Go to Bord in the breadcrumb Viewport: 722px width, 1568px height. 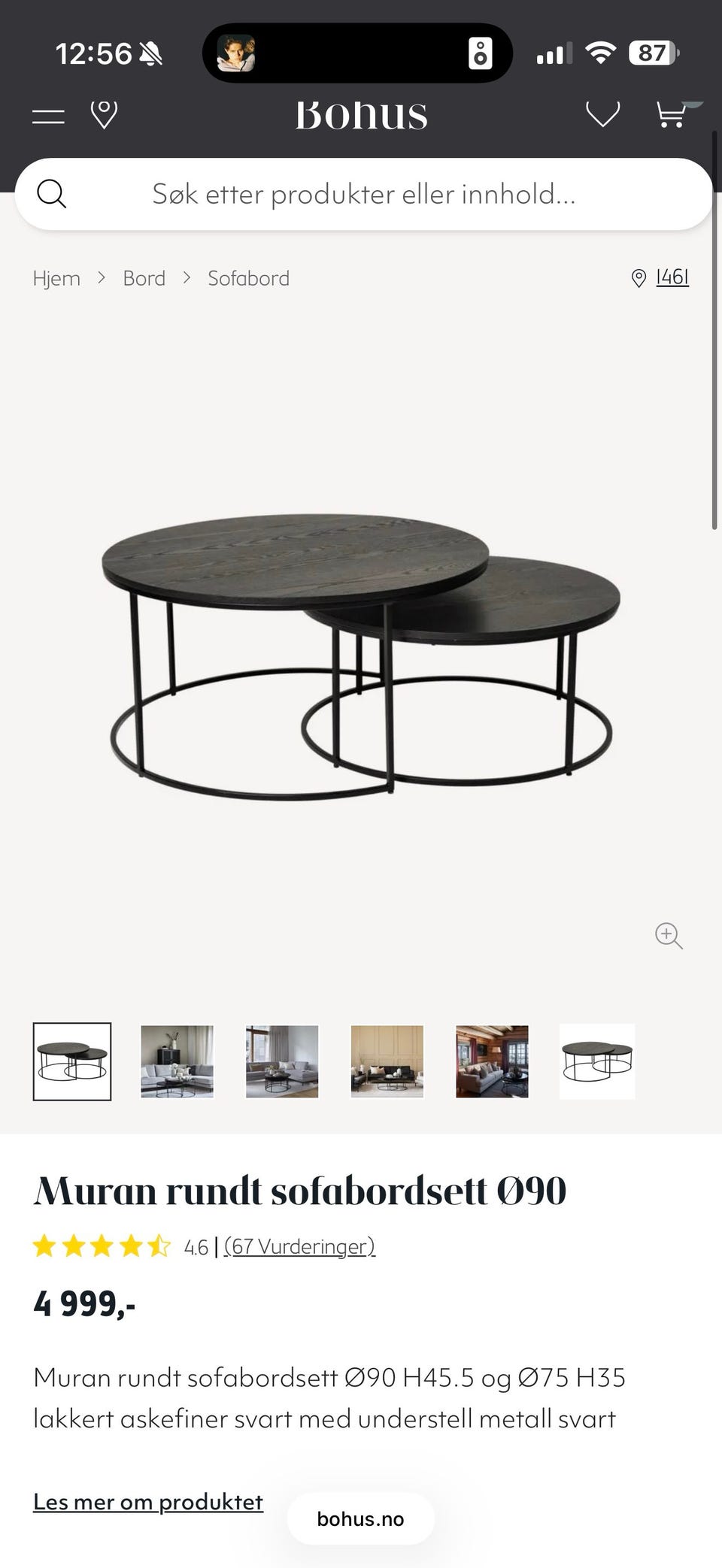click(x=144, y=278)
